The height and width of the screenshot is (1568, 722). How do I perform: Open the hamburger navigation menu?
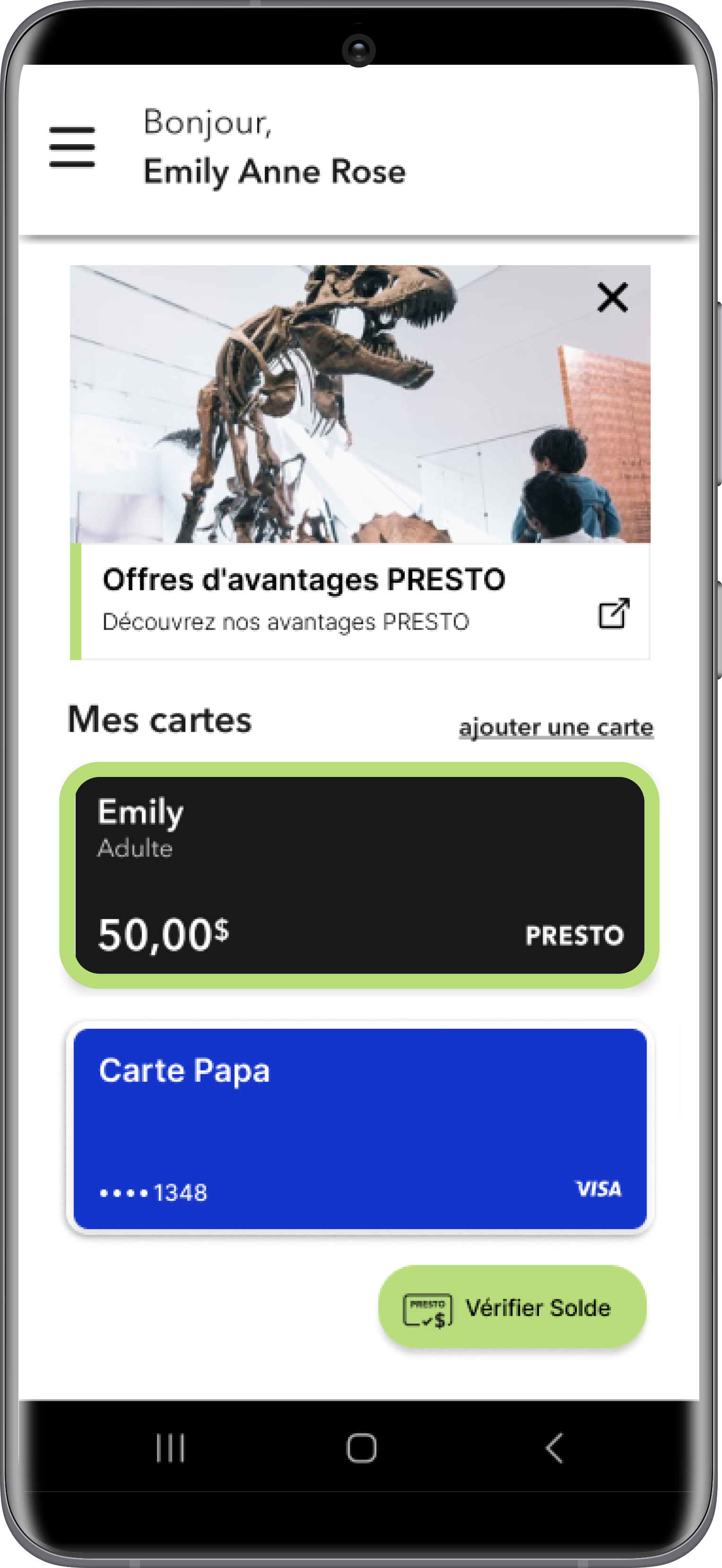click(x=72, y=146)
